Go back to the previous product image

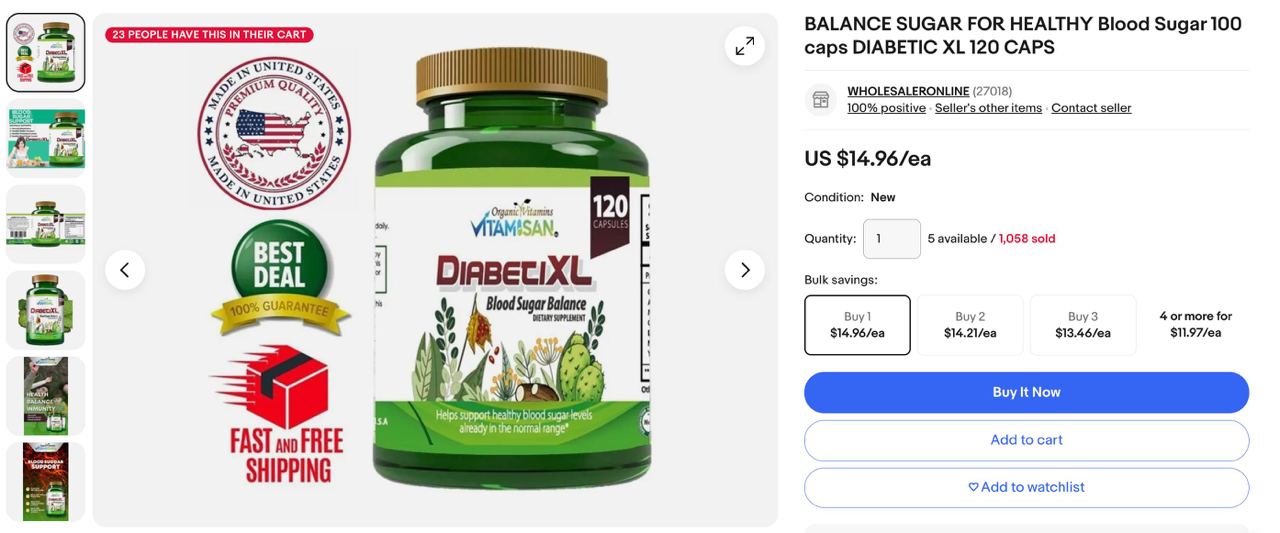point(125,270)
